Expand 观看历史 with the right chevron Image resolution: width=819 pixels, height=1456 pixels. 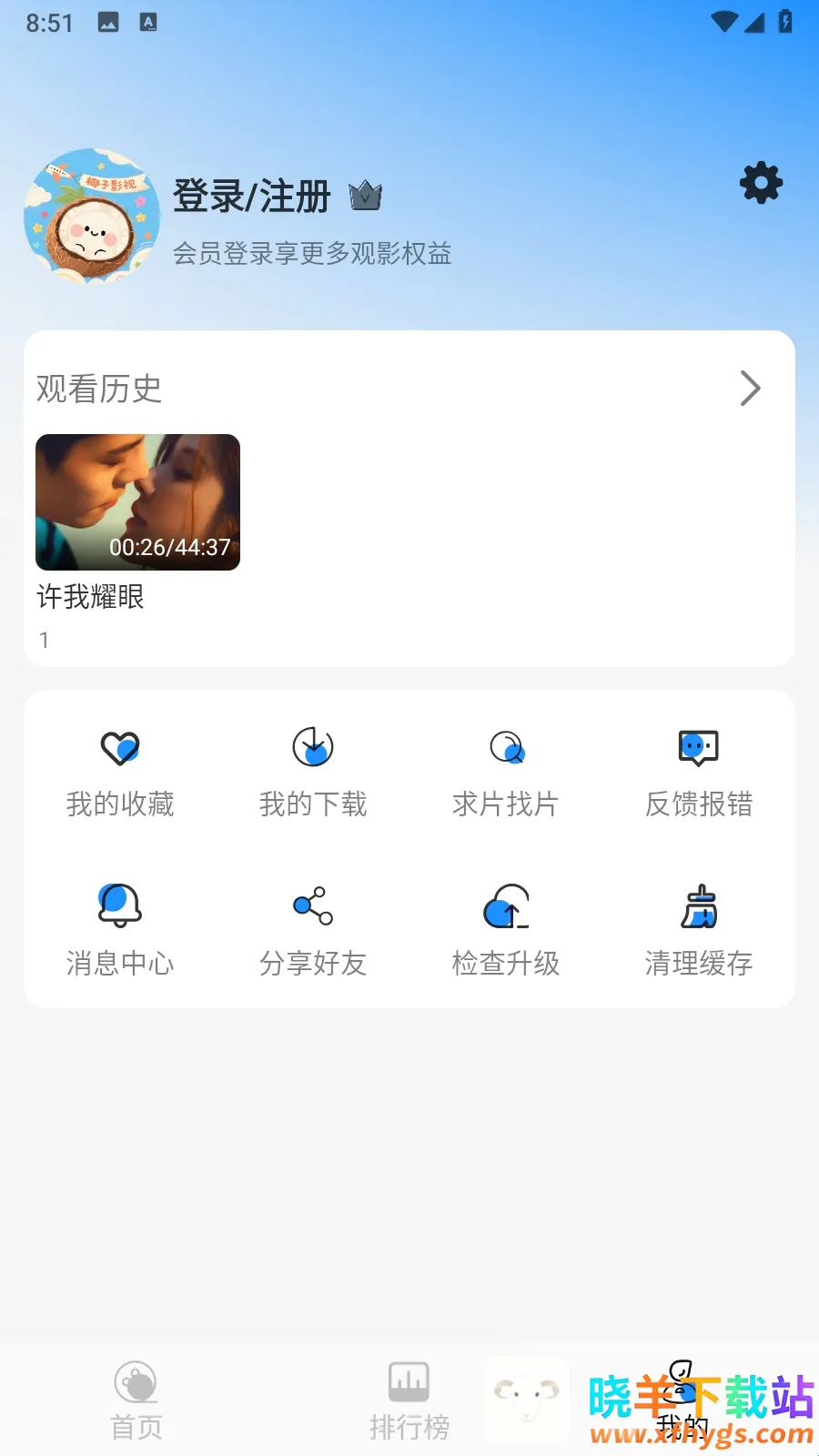pyautogui.click(x=749, y=389)
